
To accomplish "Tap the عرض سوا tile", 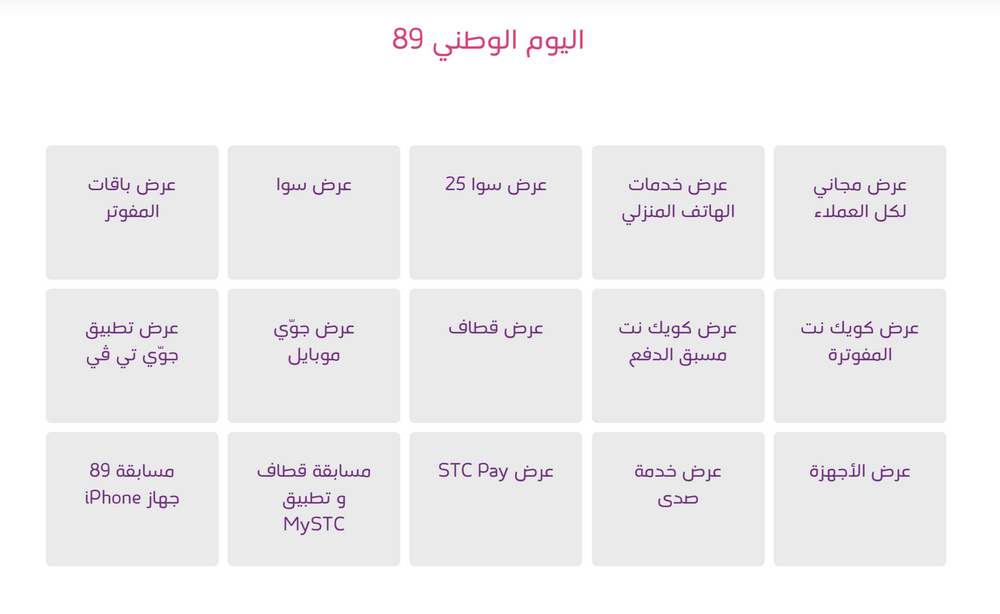I will click(x=313, y=212).
